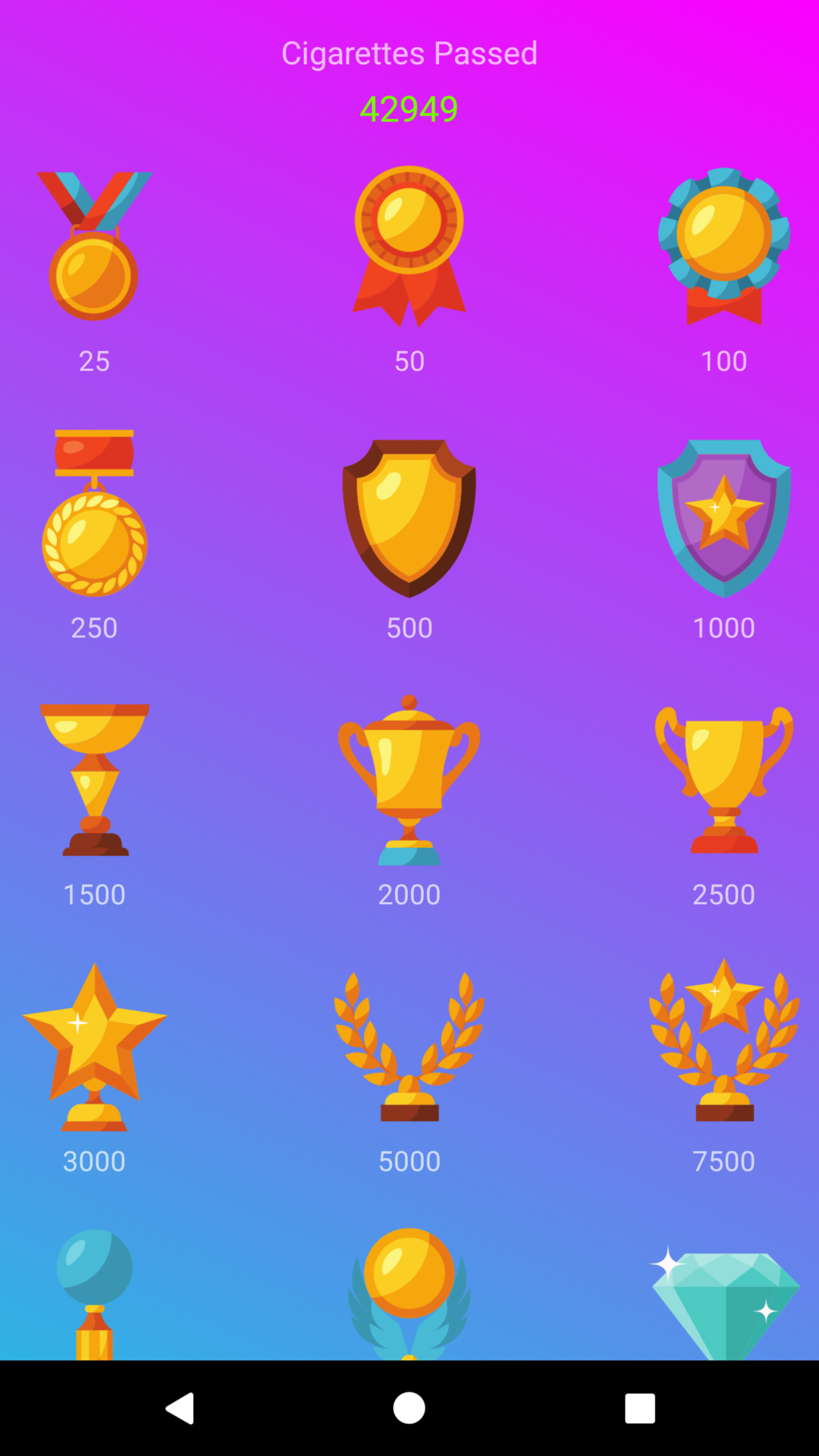Open the 1500 goblet trophy achievement
819x1456 pixels.
(x=94, y=781)
